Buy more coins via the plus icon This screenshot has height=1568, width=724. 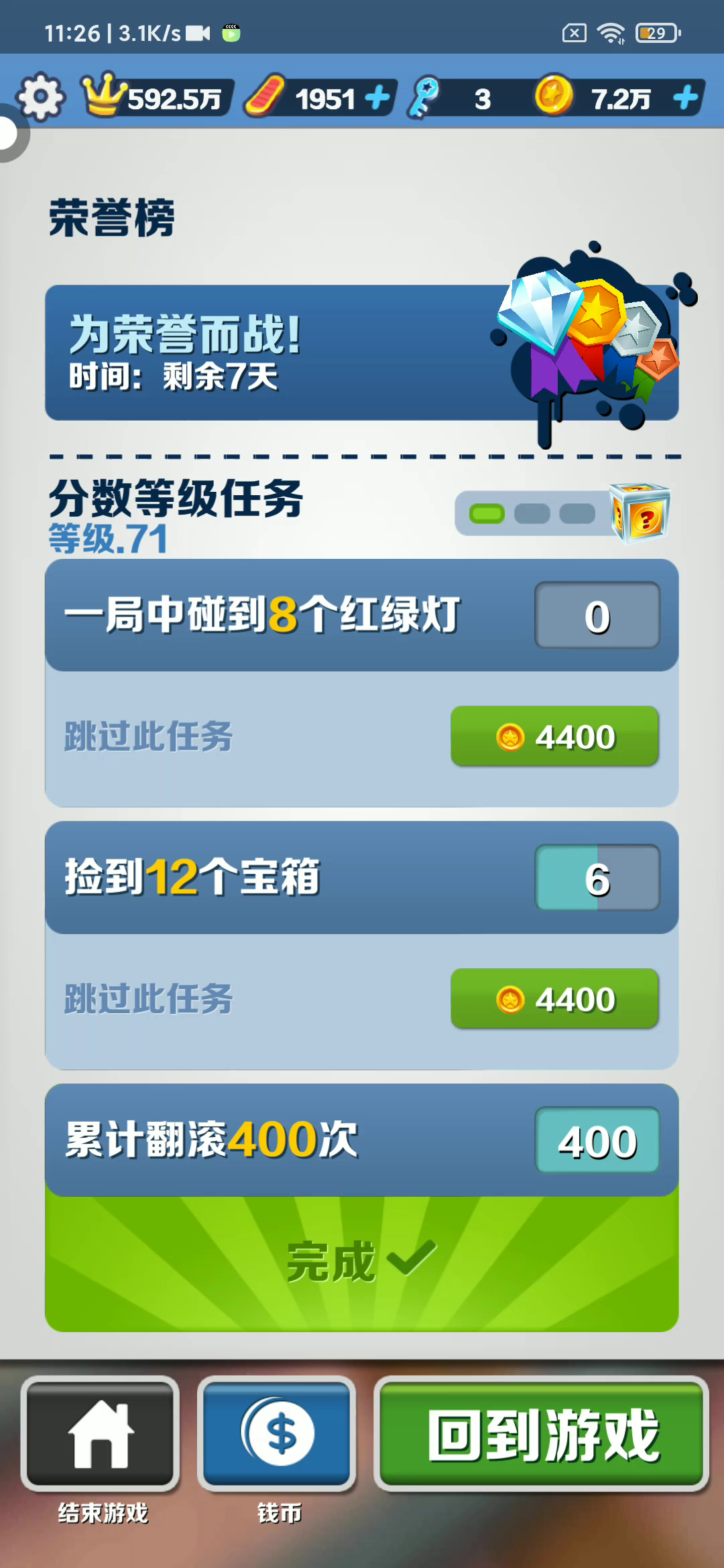[685, 98]
